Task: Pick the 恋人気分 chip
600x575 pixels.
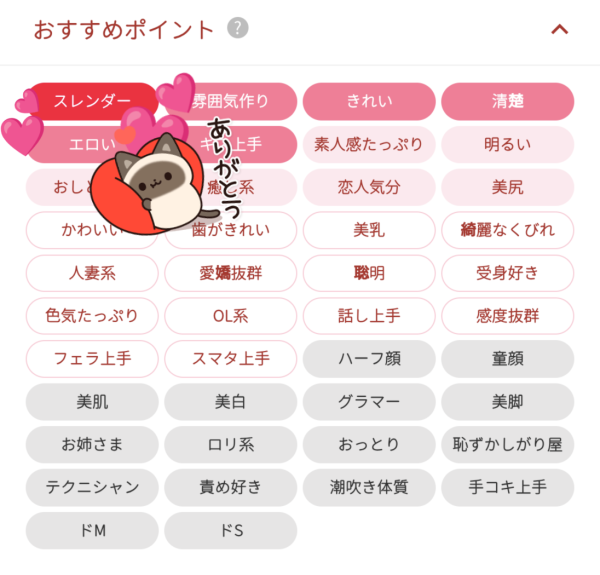Action: [369, 187]
